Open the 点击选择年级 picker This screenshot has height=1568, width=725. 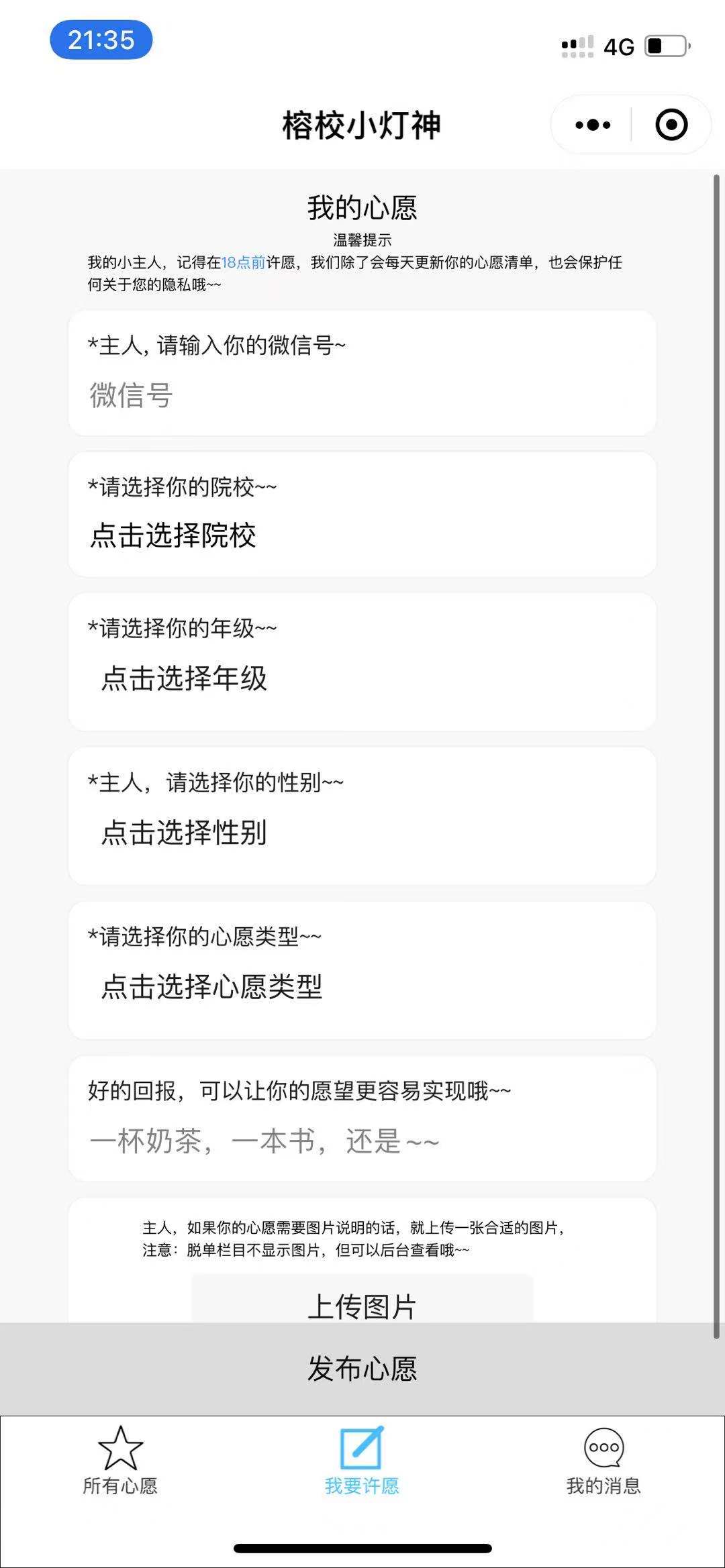184,678
